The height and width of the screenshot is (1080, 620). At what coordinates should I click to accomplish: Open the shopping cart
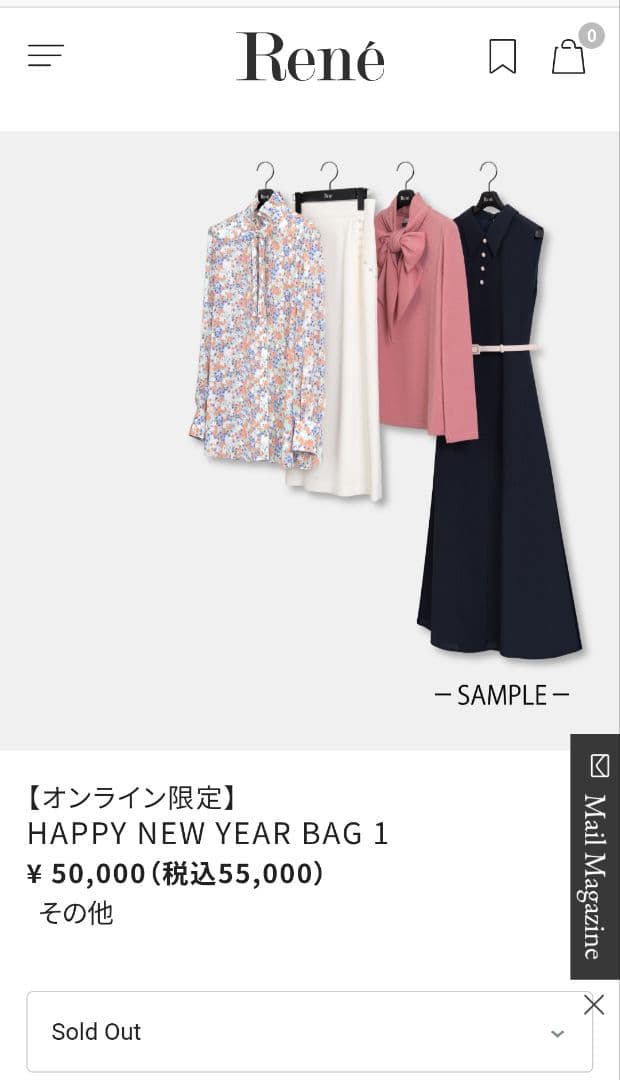click(569, 57)
